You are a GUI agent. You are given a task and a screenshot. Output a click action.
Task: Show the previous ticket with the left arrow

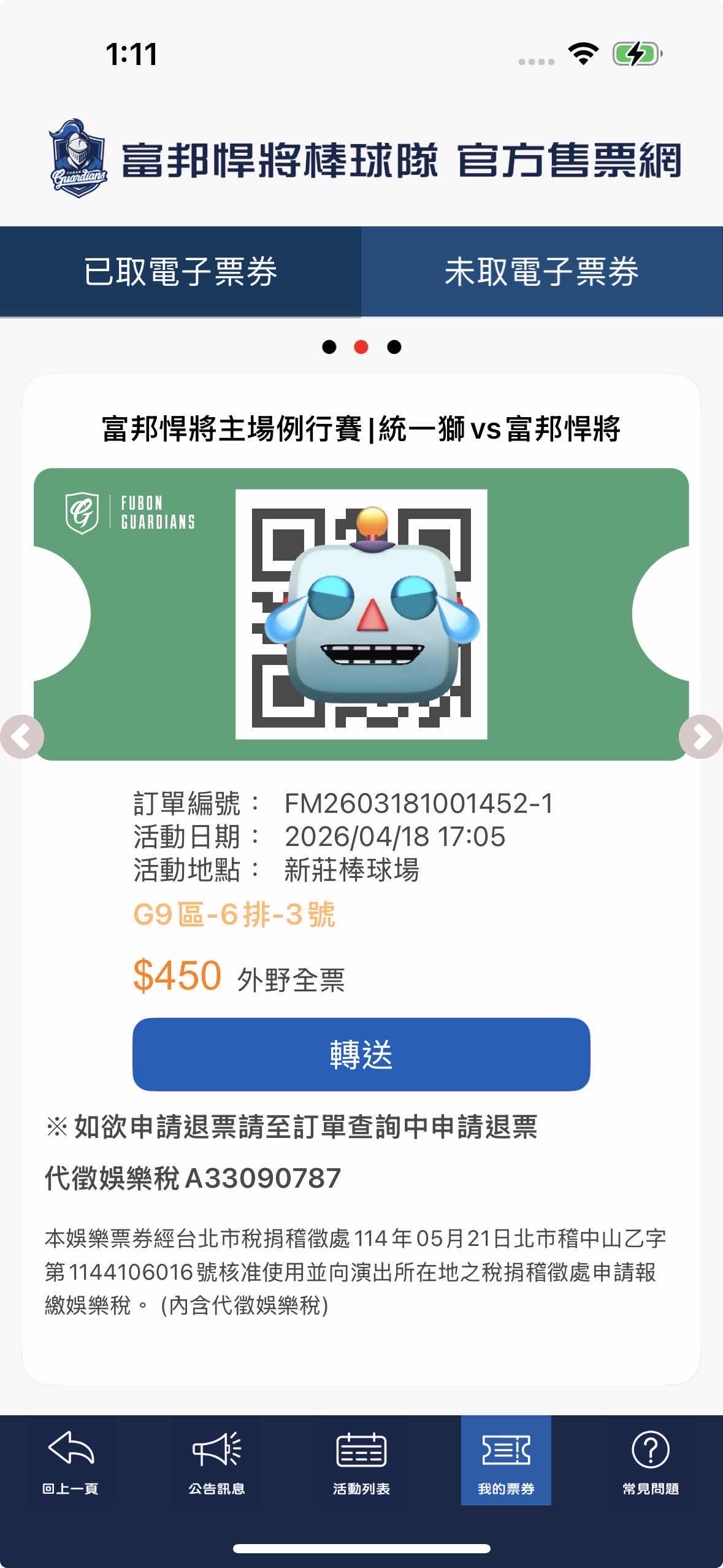[22, 737]
